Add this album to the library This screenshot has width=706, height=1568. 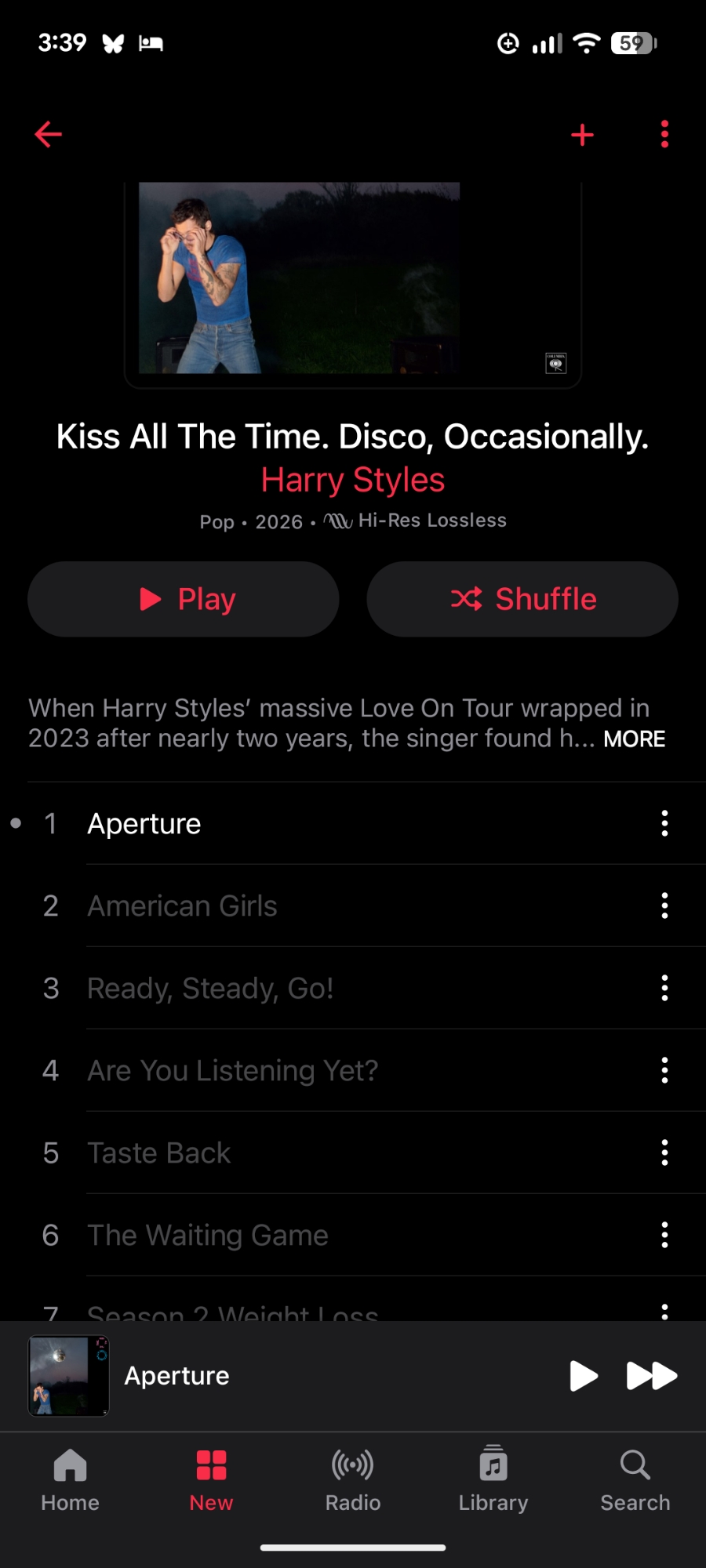[x=582, y=135]
